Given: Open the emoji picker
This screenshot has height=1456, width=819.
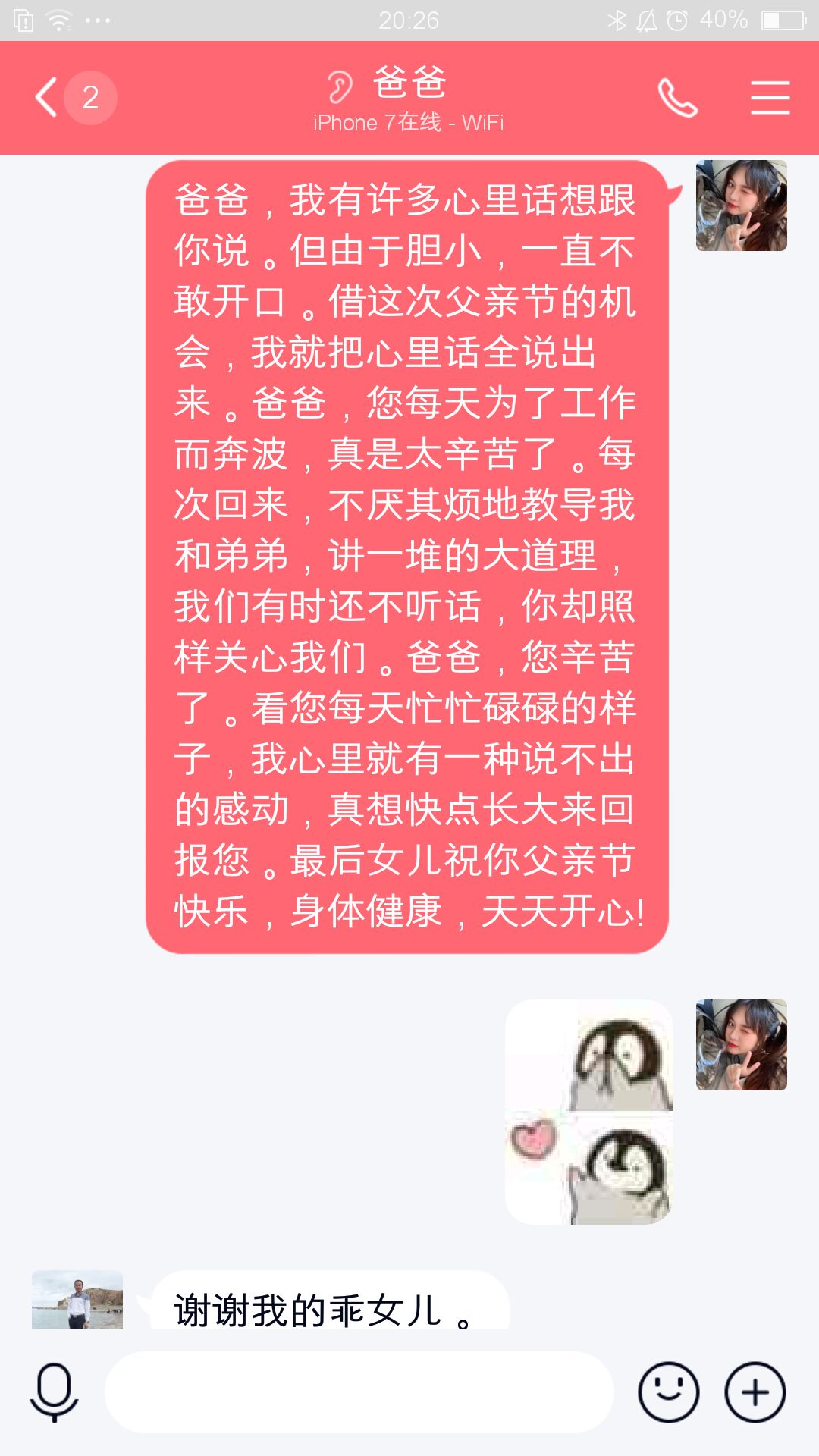Looking at the screenshot, I should (x=668, y=1392).
